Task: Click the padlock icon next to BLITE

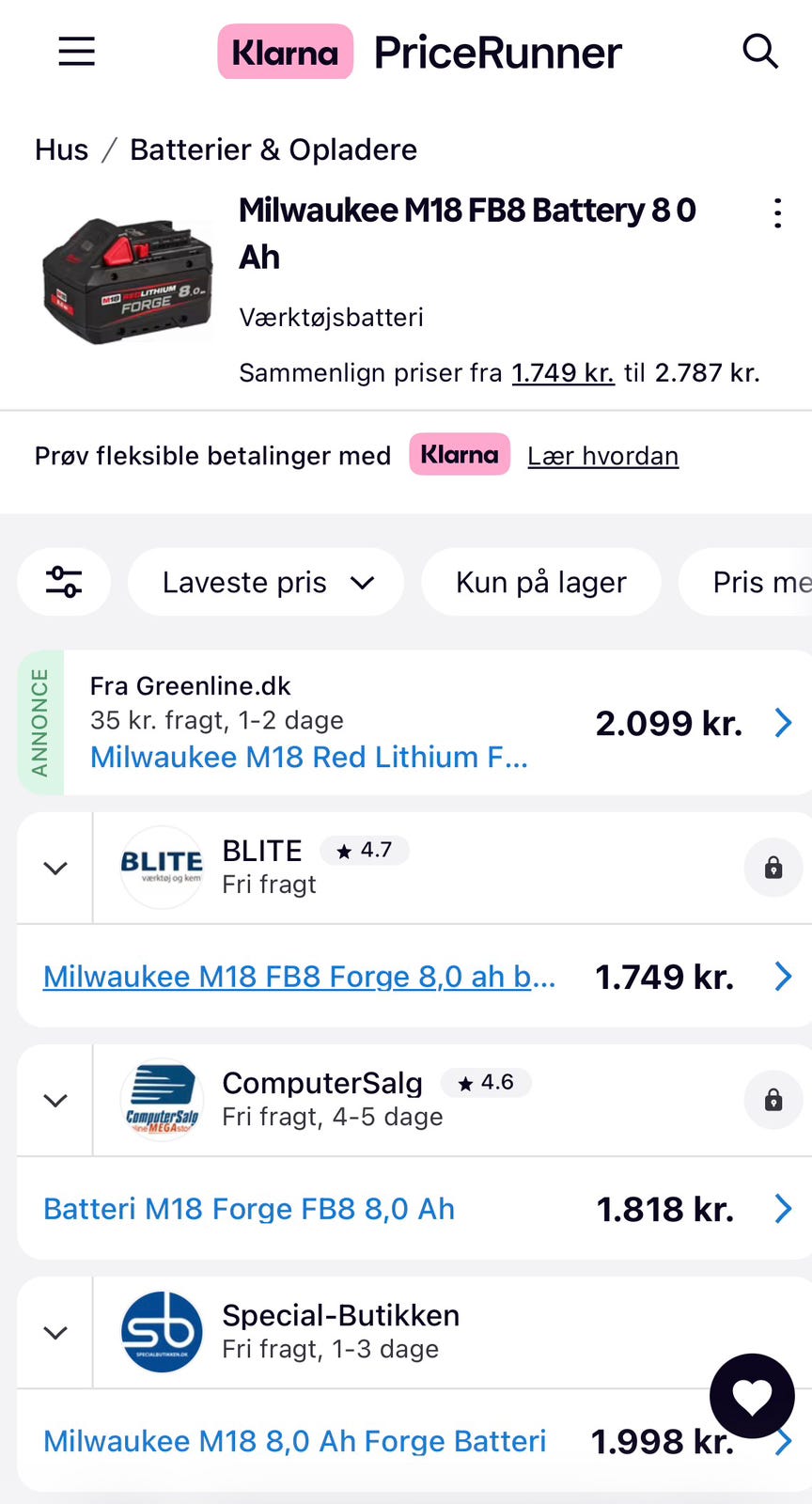Action: [773, 867]
